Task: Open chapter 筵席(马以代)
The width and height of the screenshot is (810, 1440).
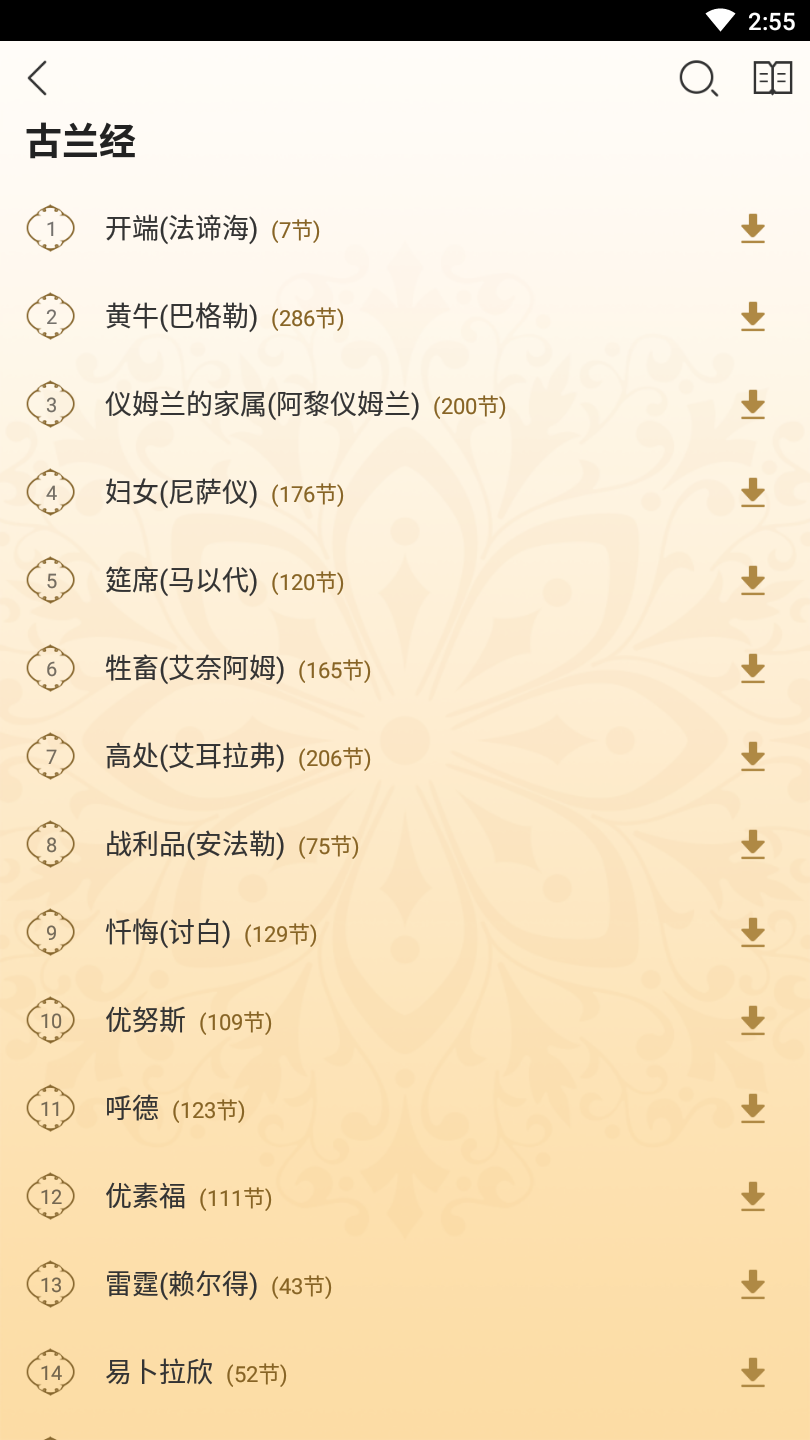Action: (183, 581)
